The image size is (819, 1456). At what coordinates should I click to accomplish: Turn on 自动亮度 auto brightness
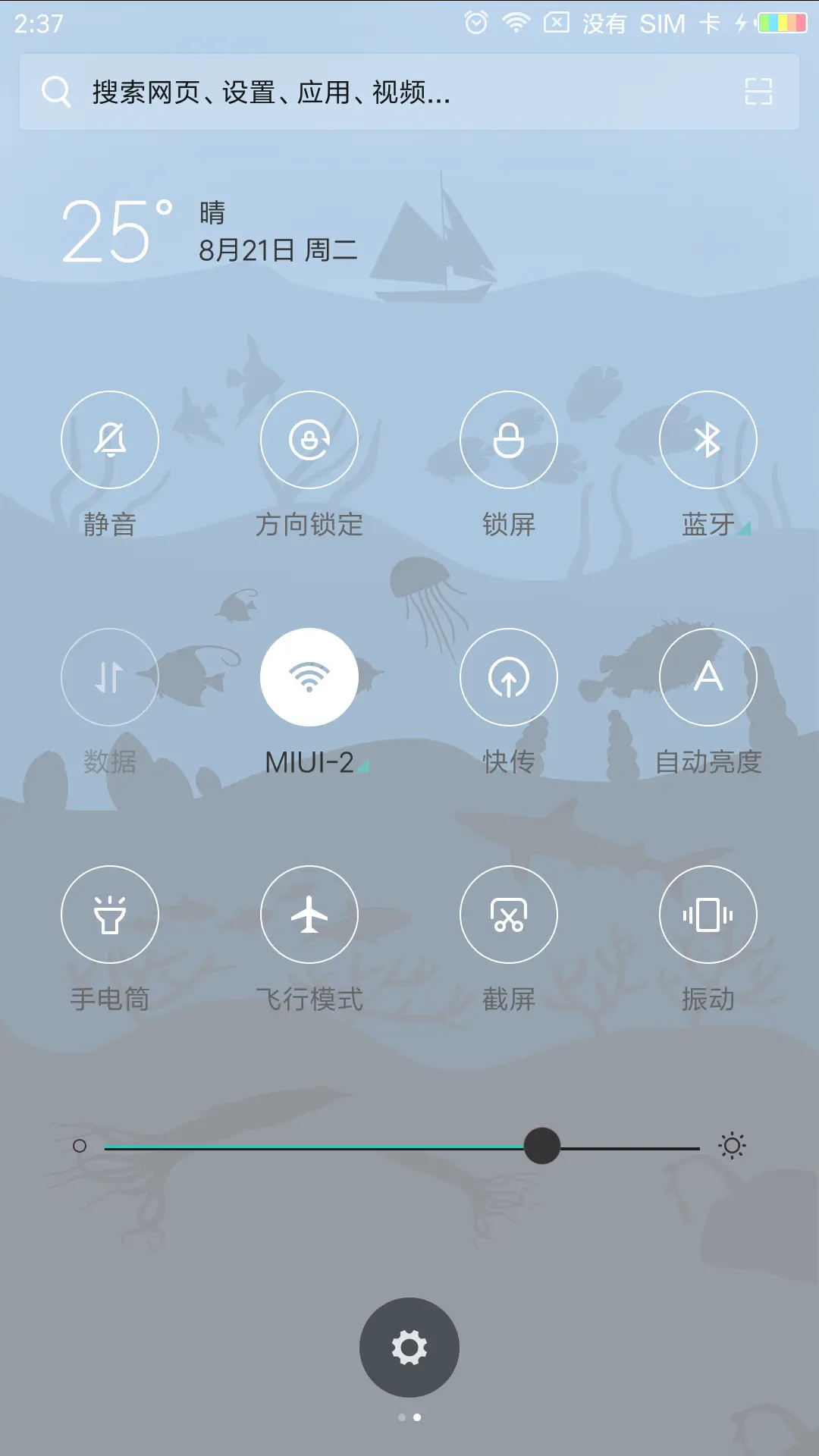coord(708,677)
